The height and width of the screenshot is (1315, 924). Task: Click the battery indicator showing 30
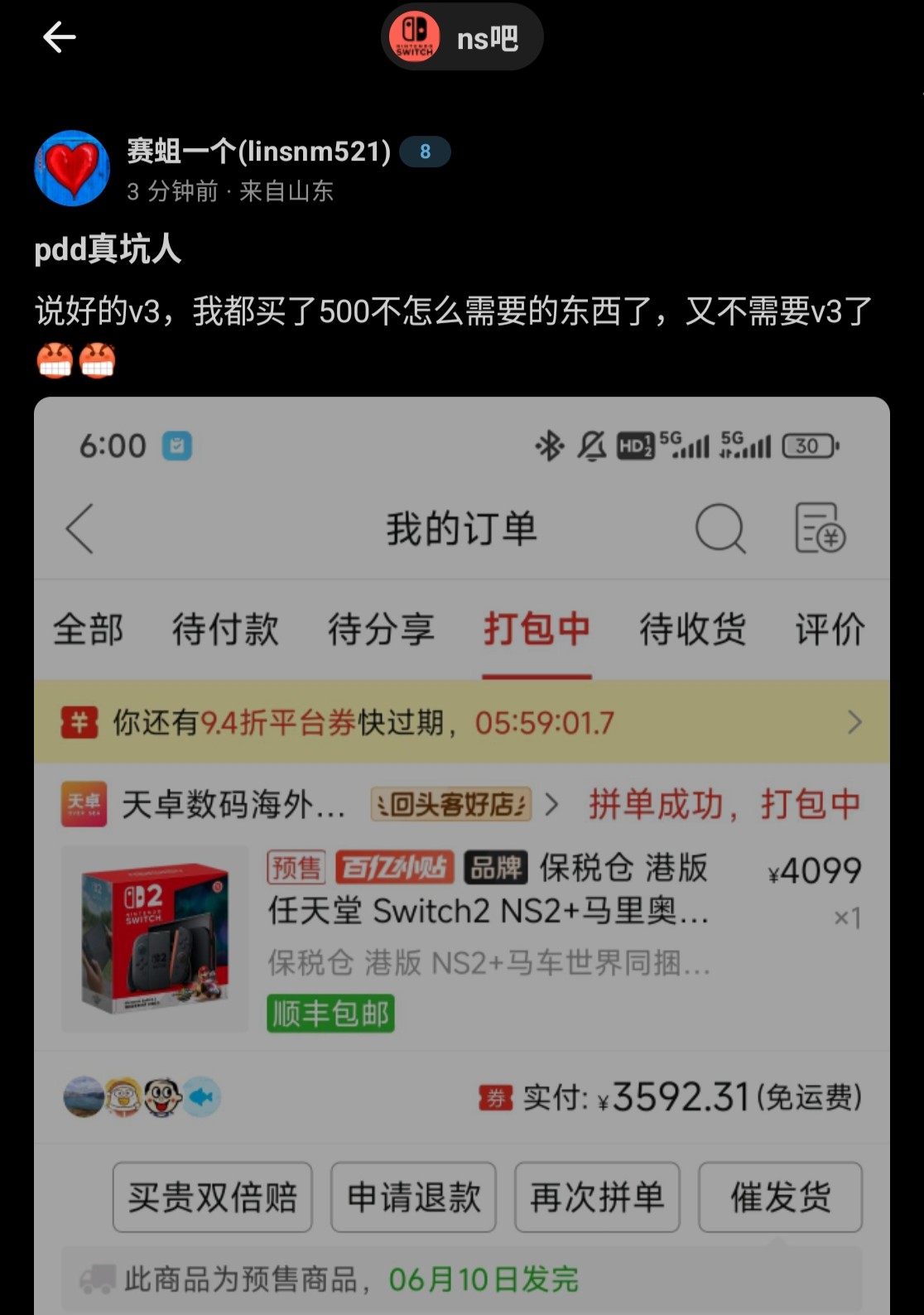click(807, 446)
